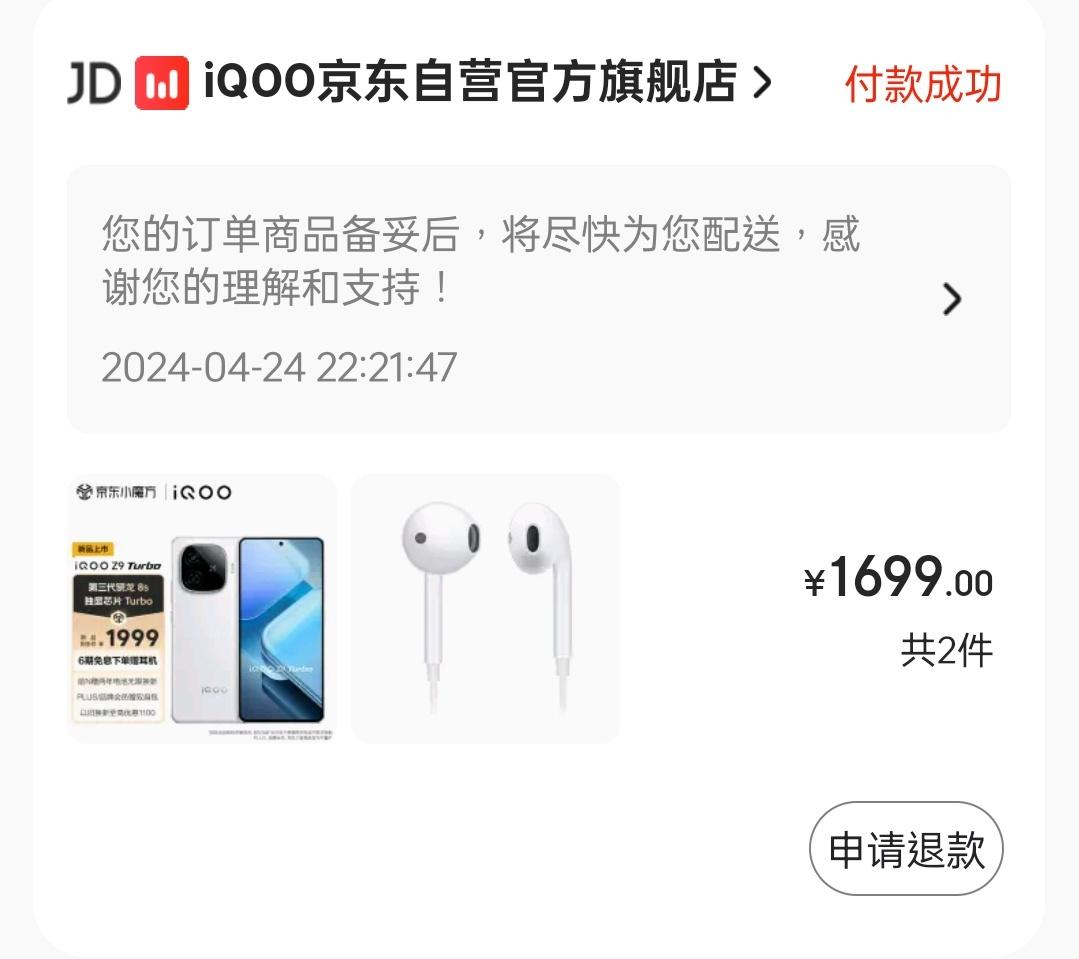
Task: Tap the 申请退款 refund button
Action: (906, 849)
